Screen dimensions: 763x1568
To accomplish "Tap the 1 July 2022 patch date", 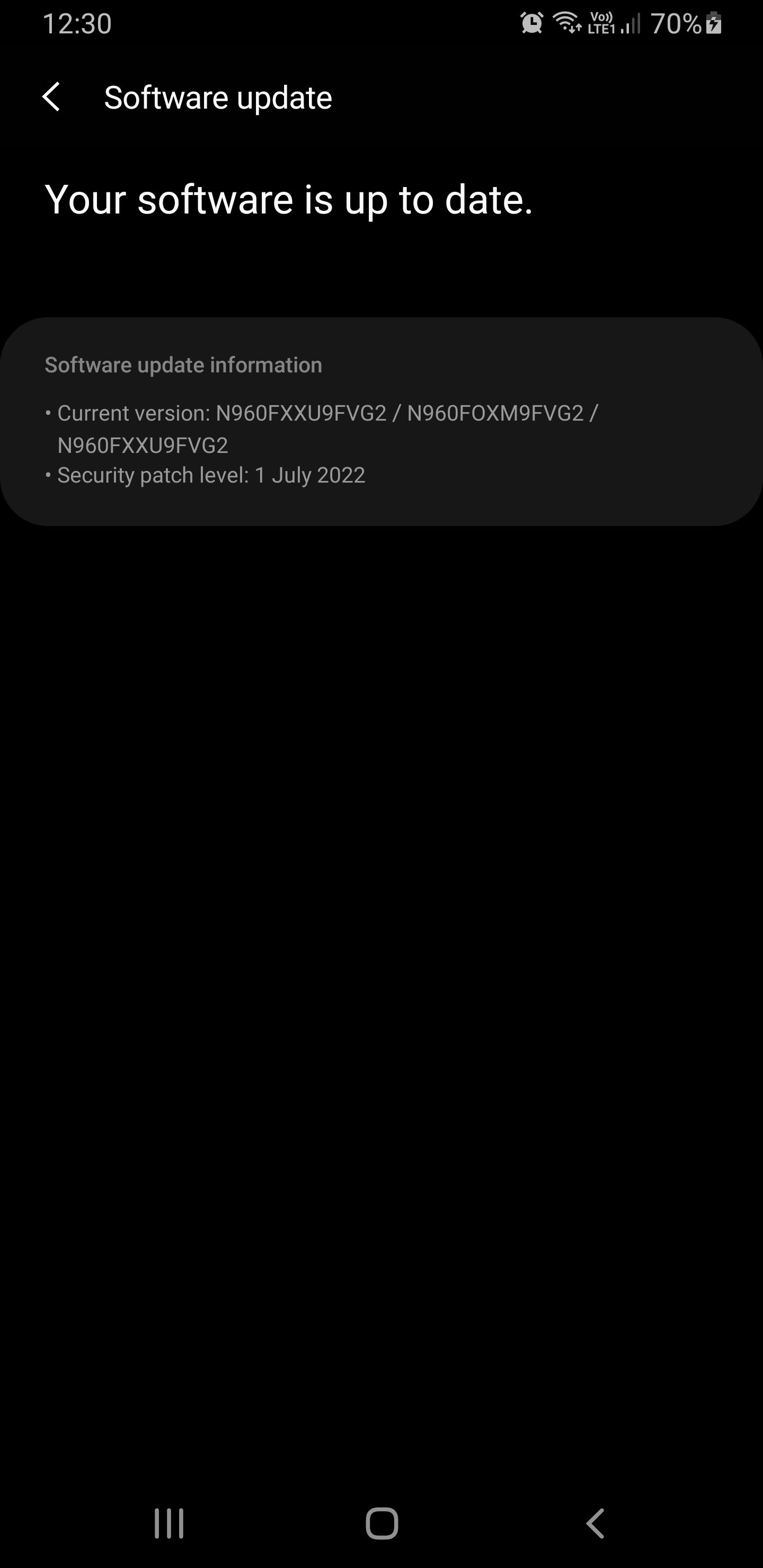I will pyautogui.click(x=310, y=475).
